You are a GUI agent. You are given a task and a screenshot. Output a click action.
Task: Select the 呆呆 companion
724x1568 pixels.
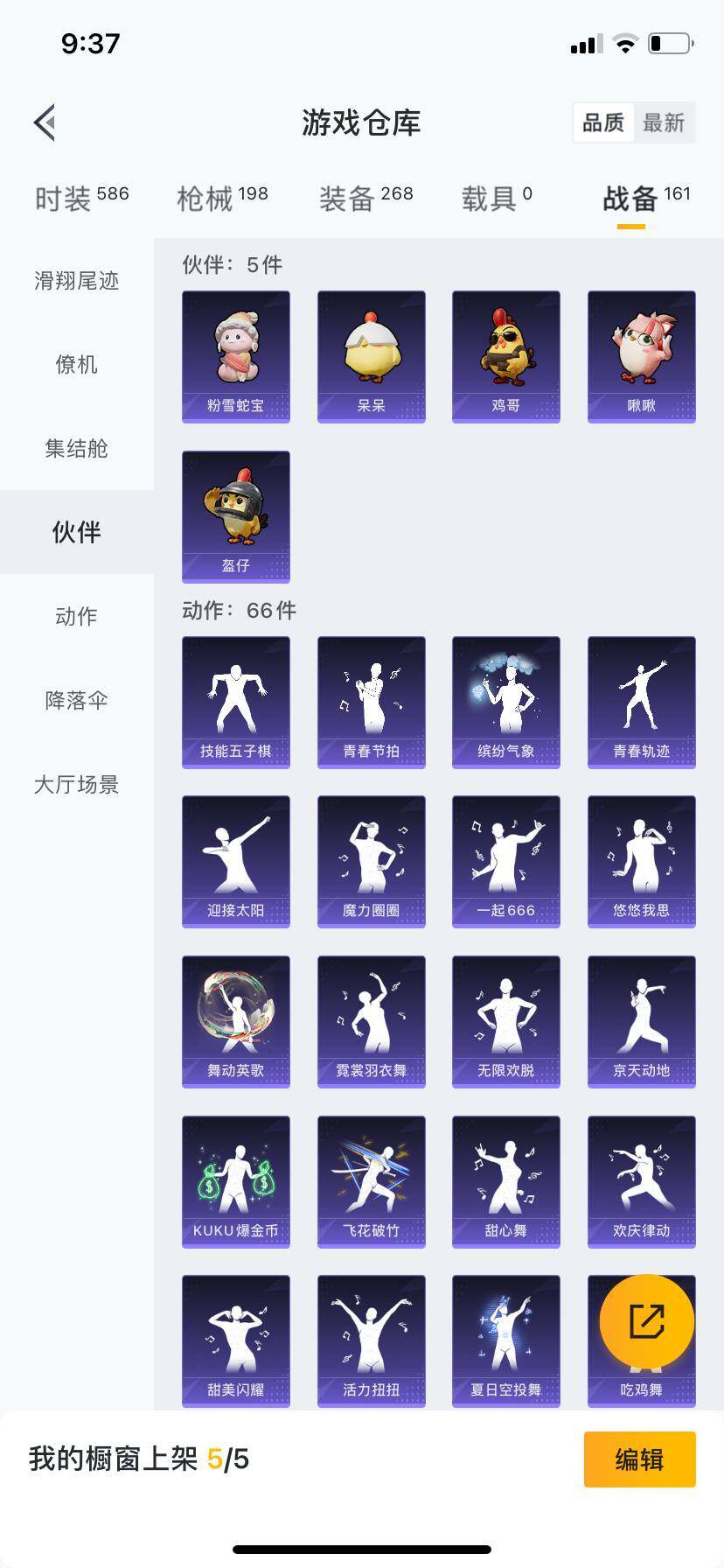tap(371, 354)
